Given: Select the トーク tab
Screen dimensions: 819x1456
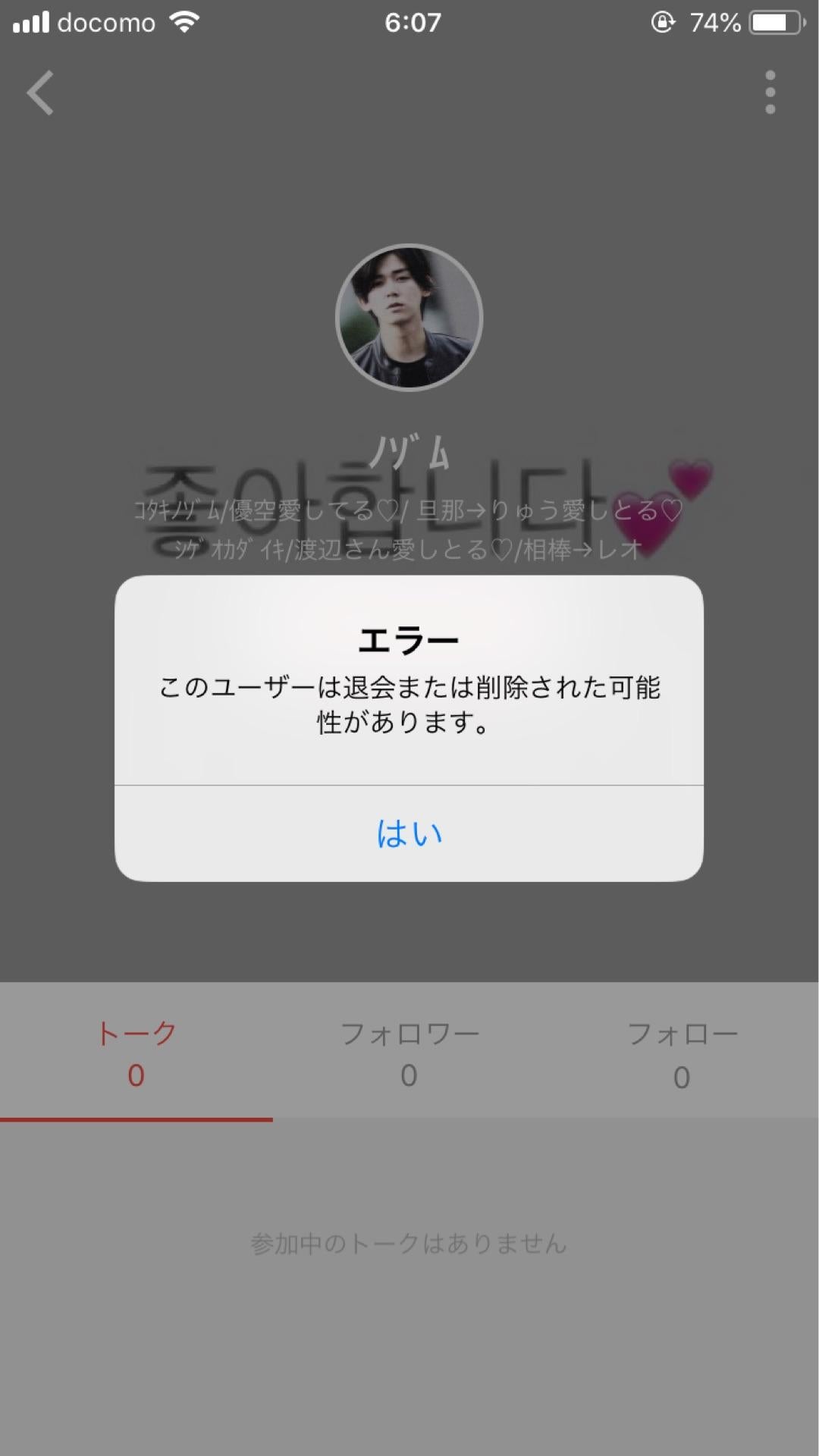Looking at the screenshot, I should 135,1031.
